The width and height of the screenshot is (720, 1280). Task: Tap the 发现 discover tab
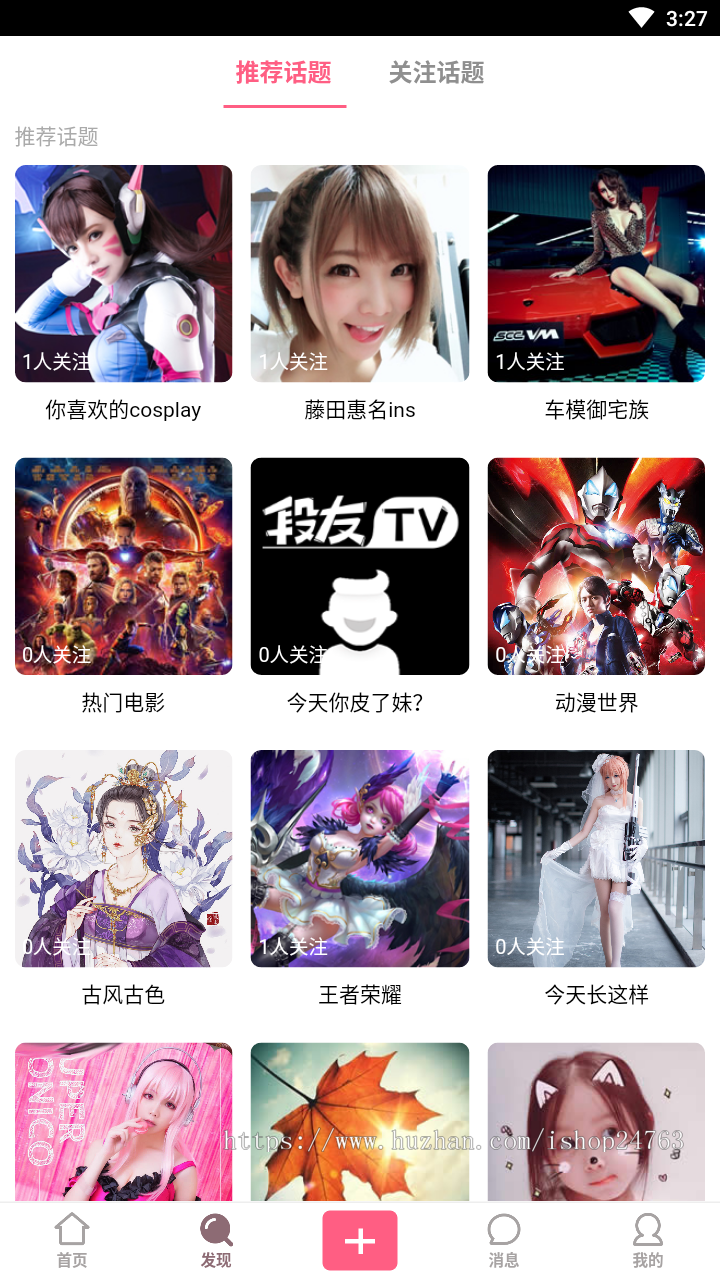tap(216, 1240)
